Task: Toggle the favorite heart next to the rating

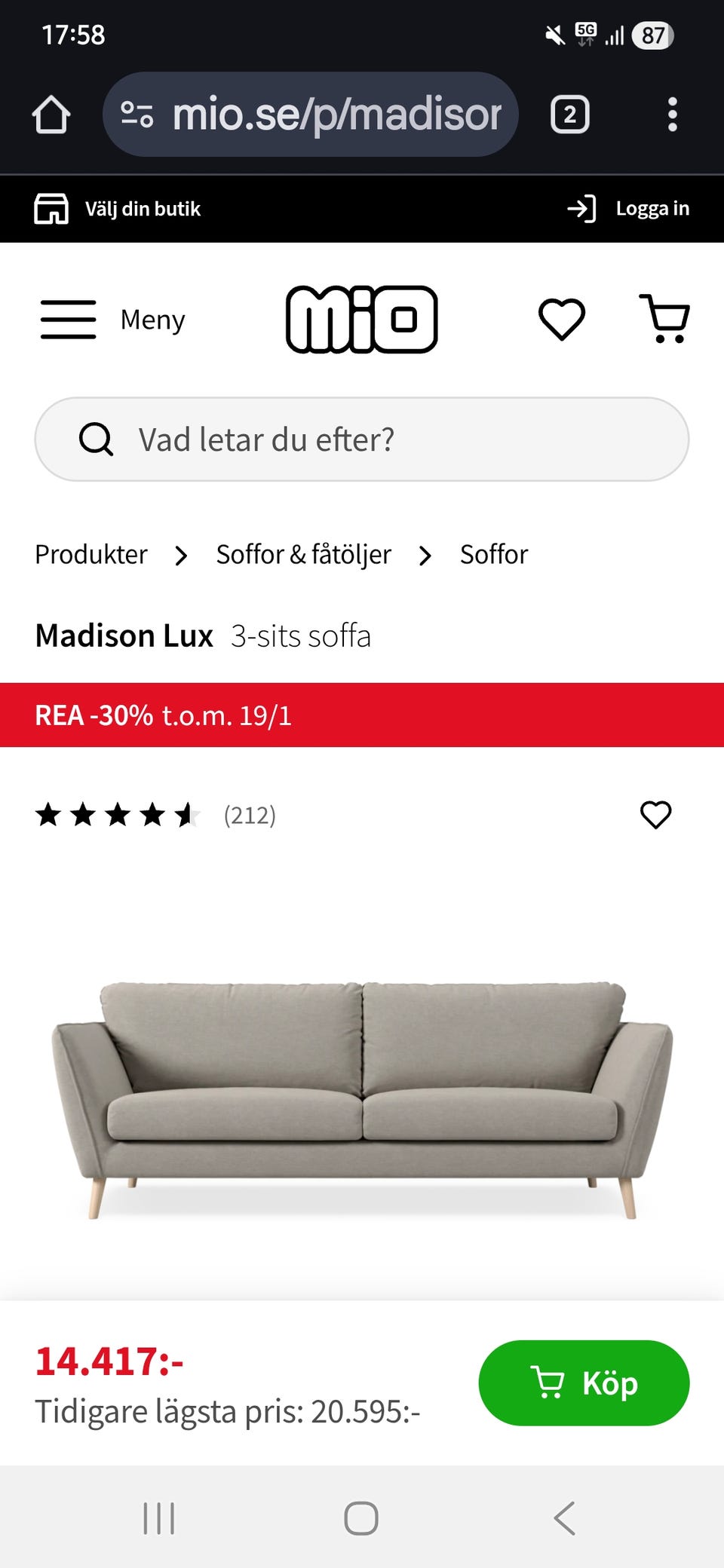Action: (x=655, y=814)
